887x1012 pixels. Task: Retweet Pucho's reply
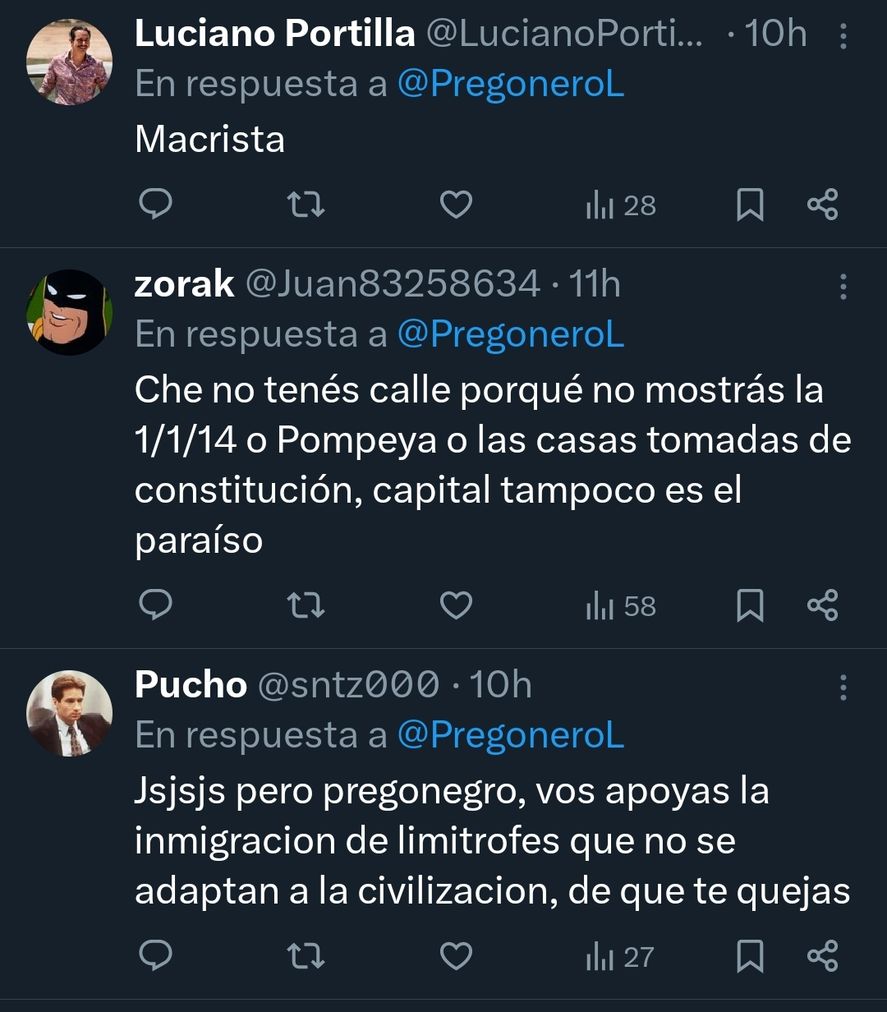click(x=305, y=955)
